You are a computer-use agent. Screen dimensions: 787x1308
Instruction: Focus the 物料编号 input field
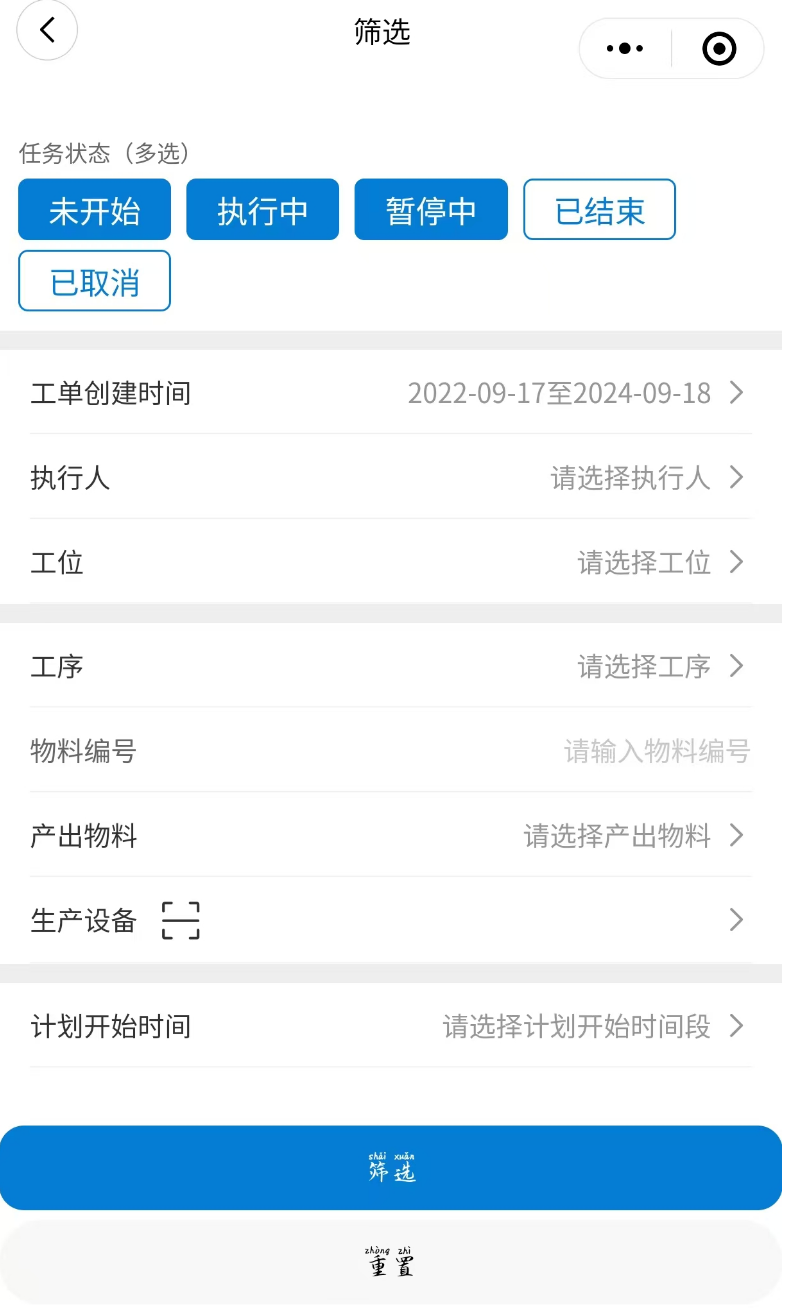(x=391, y=750)
